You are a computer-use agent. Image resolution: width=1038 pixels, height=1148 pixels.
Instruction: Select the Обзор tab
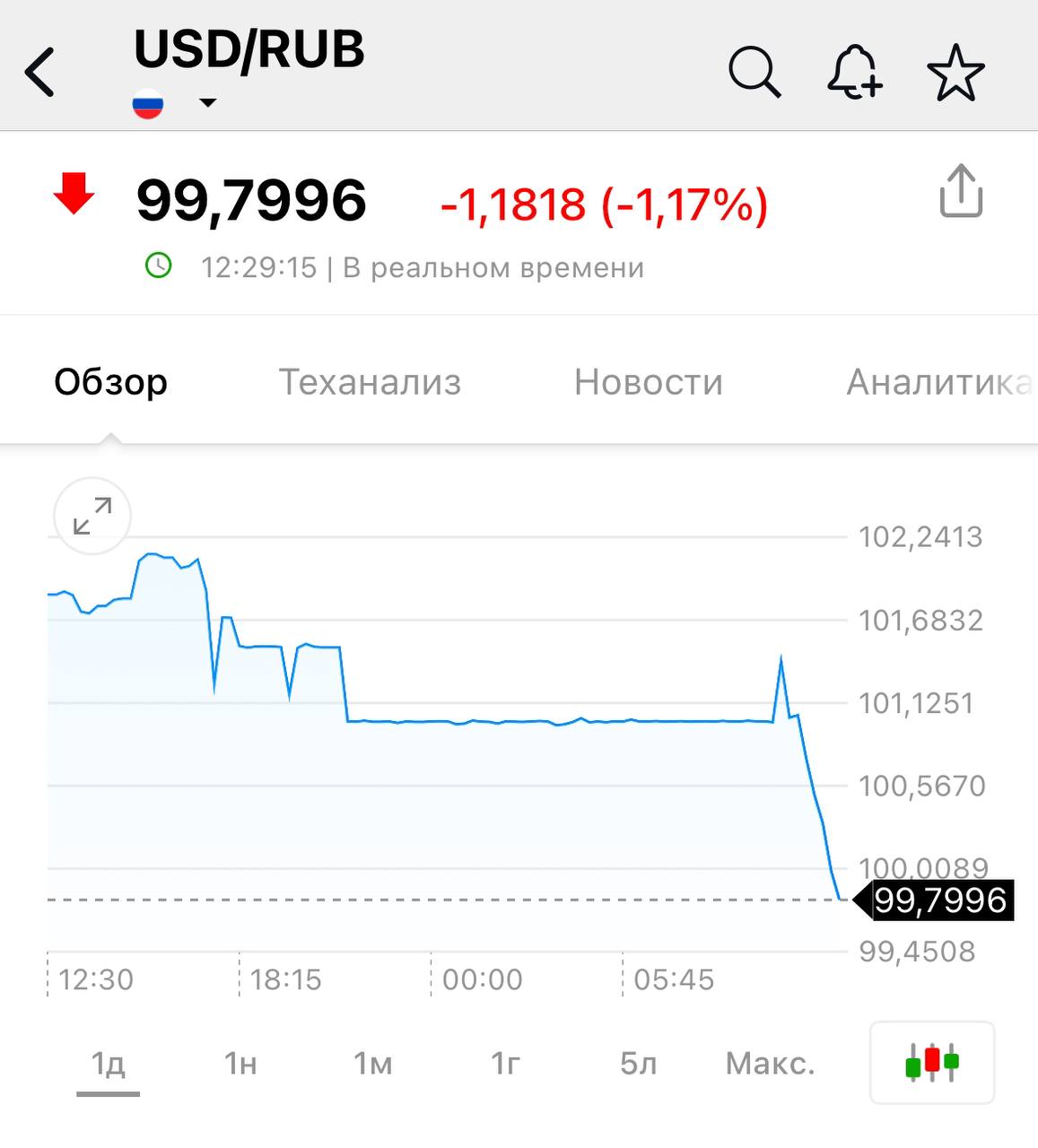110,382
